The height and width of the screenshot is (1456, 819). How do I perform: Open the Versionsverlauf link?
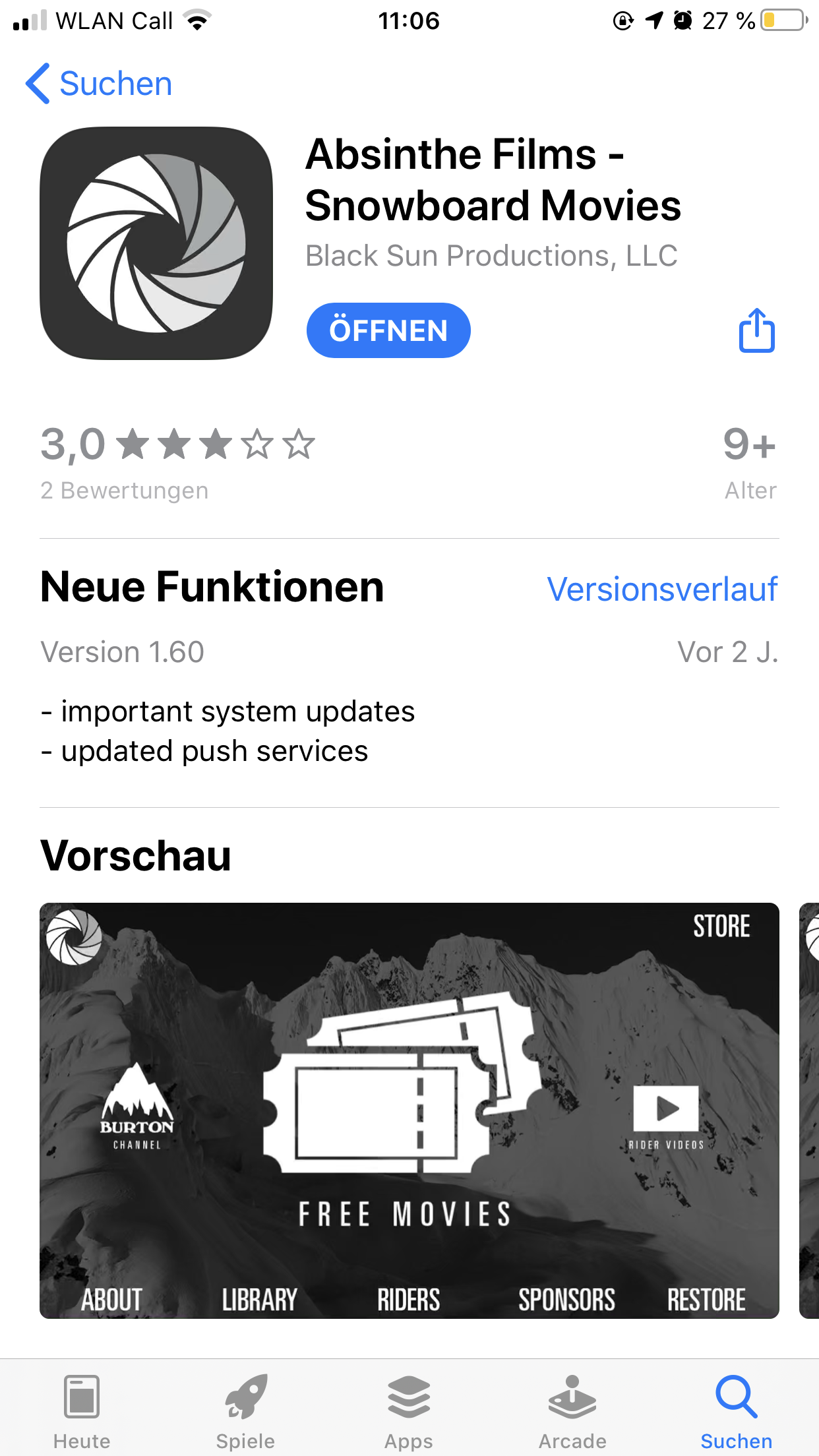(x=662, y=589)
